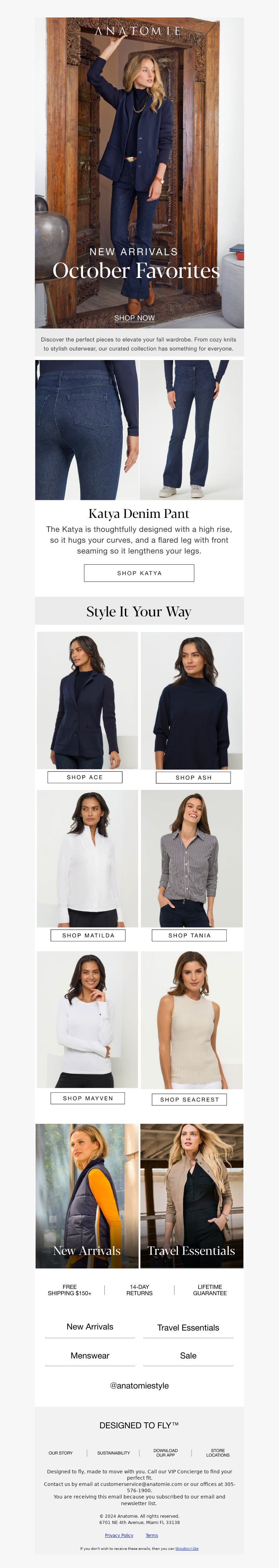Open the Terms link
Image resolution: width=279 pixels, height=1568 pixels.
152,1535
